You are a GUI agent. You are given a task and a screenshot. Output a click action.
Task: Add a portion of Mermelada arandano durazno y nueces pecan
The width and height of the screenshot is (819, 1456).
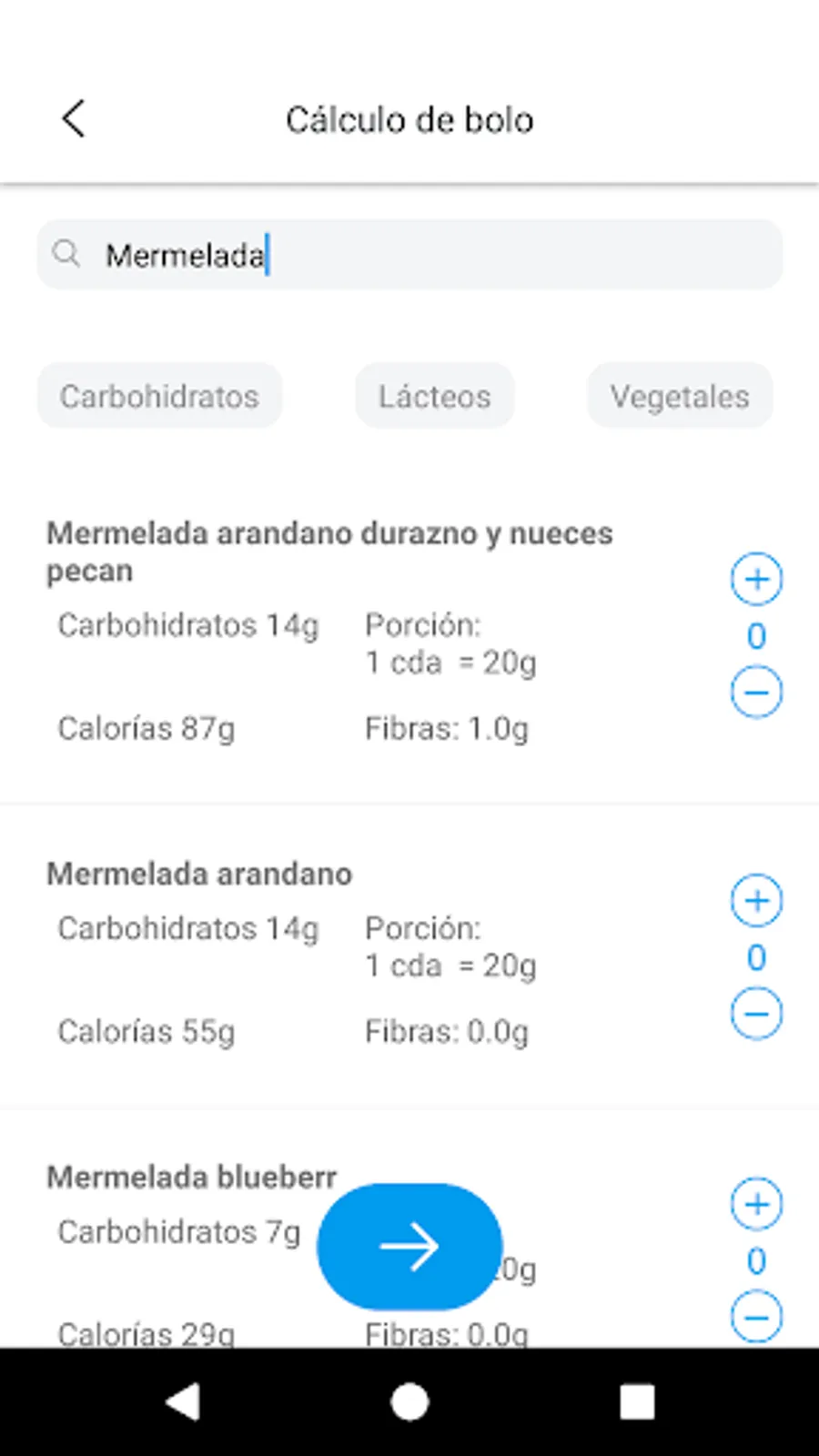(x=756, y=580)
